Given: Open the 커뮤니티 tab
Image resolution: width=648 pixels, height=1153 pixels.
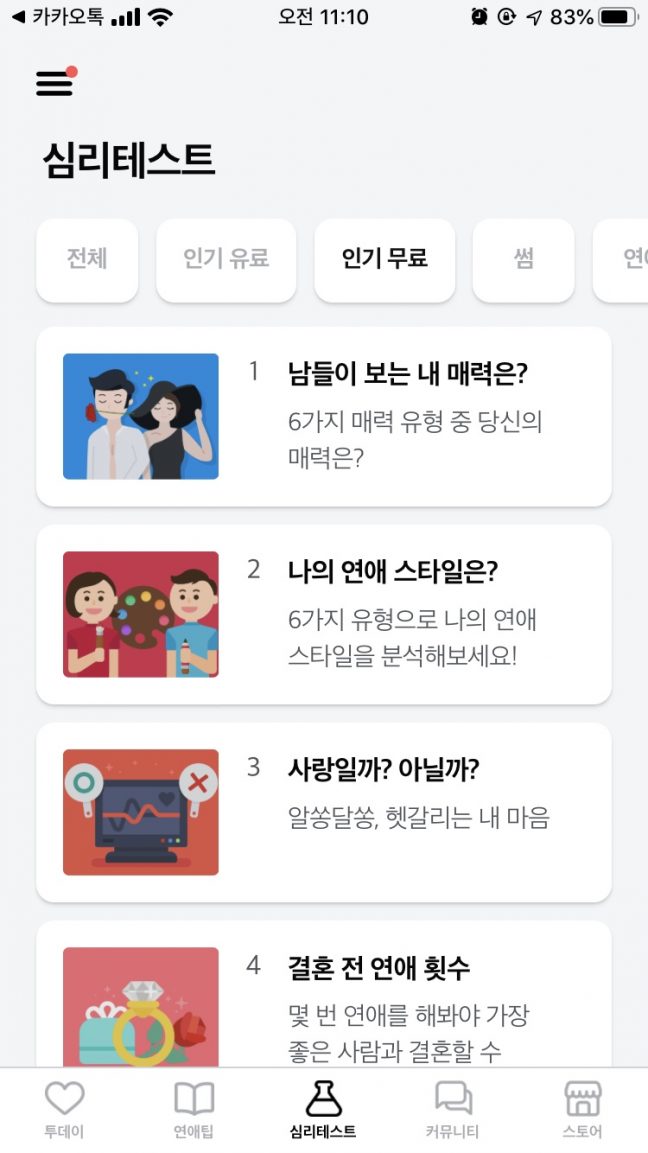Looking at the screenshot, I should click(453, 1110).
